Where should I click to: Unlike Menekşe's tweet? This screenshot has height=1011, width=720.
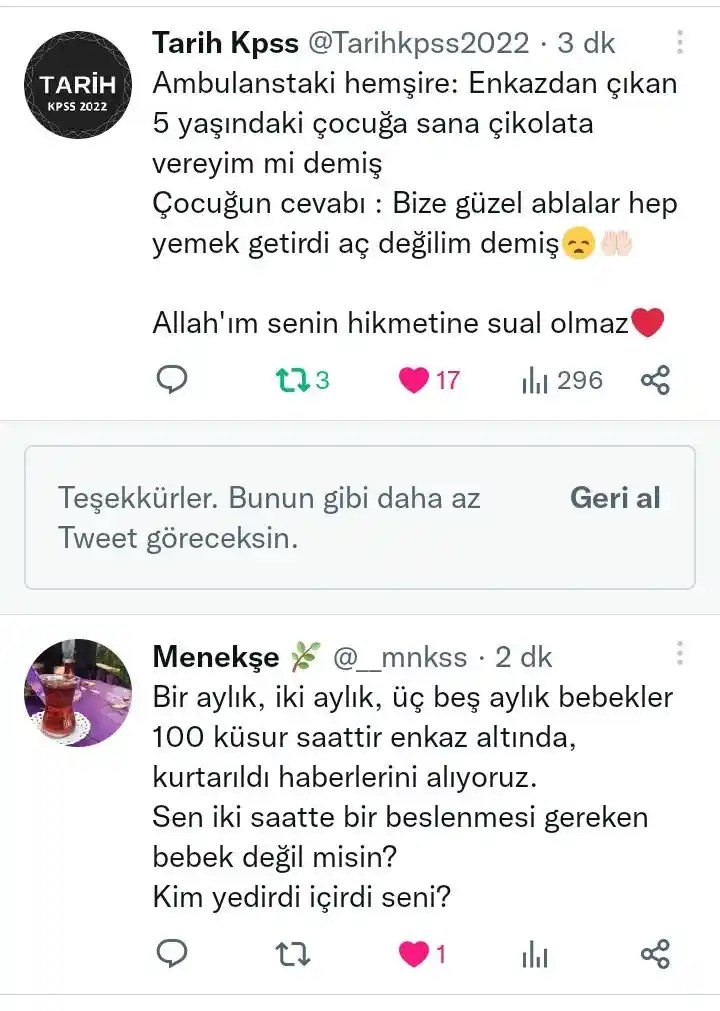tap(414, 954)
